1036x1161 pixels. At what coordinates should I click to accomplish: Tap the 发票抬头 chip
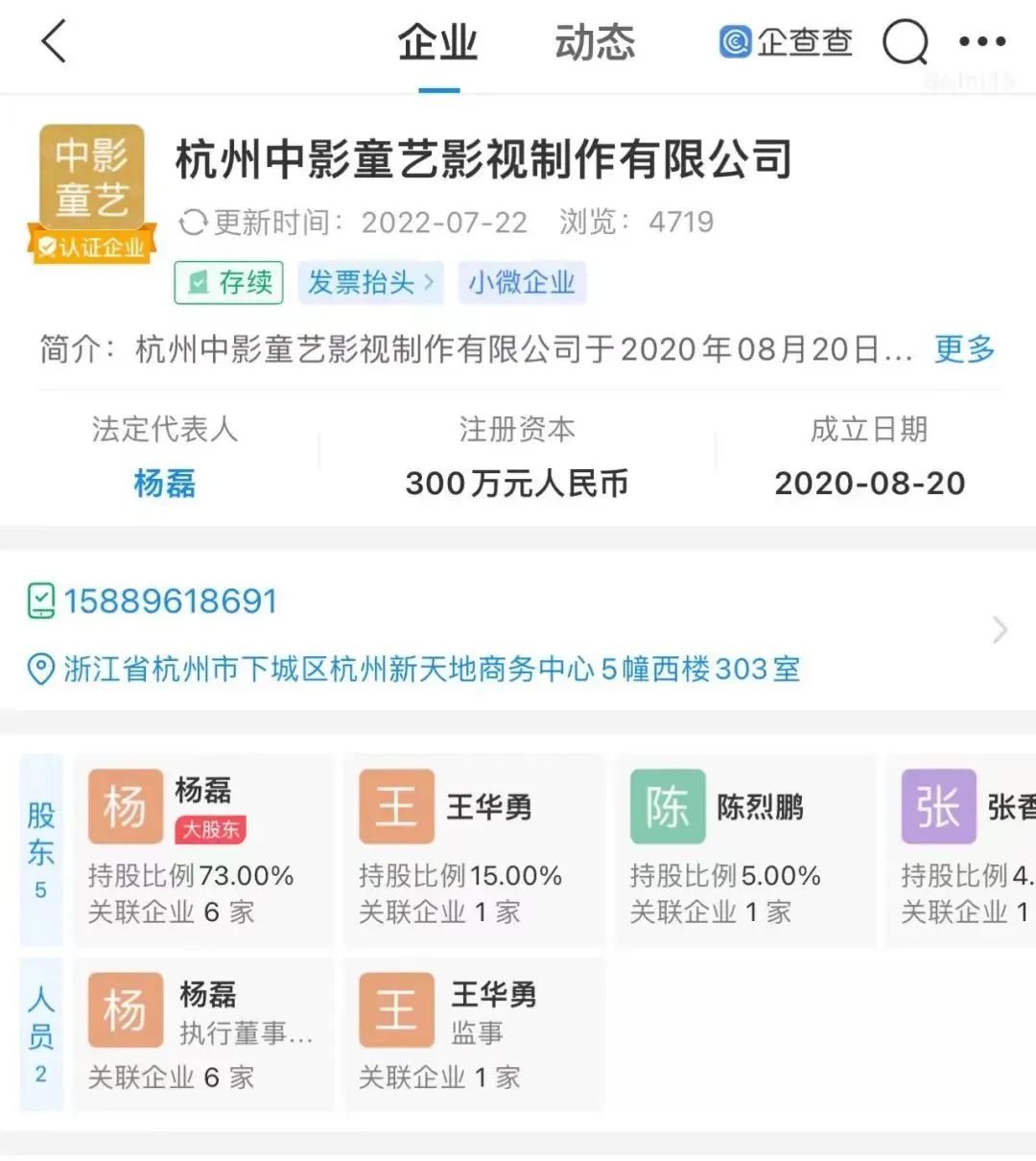pyautogui.click(x=370, y=282)
